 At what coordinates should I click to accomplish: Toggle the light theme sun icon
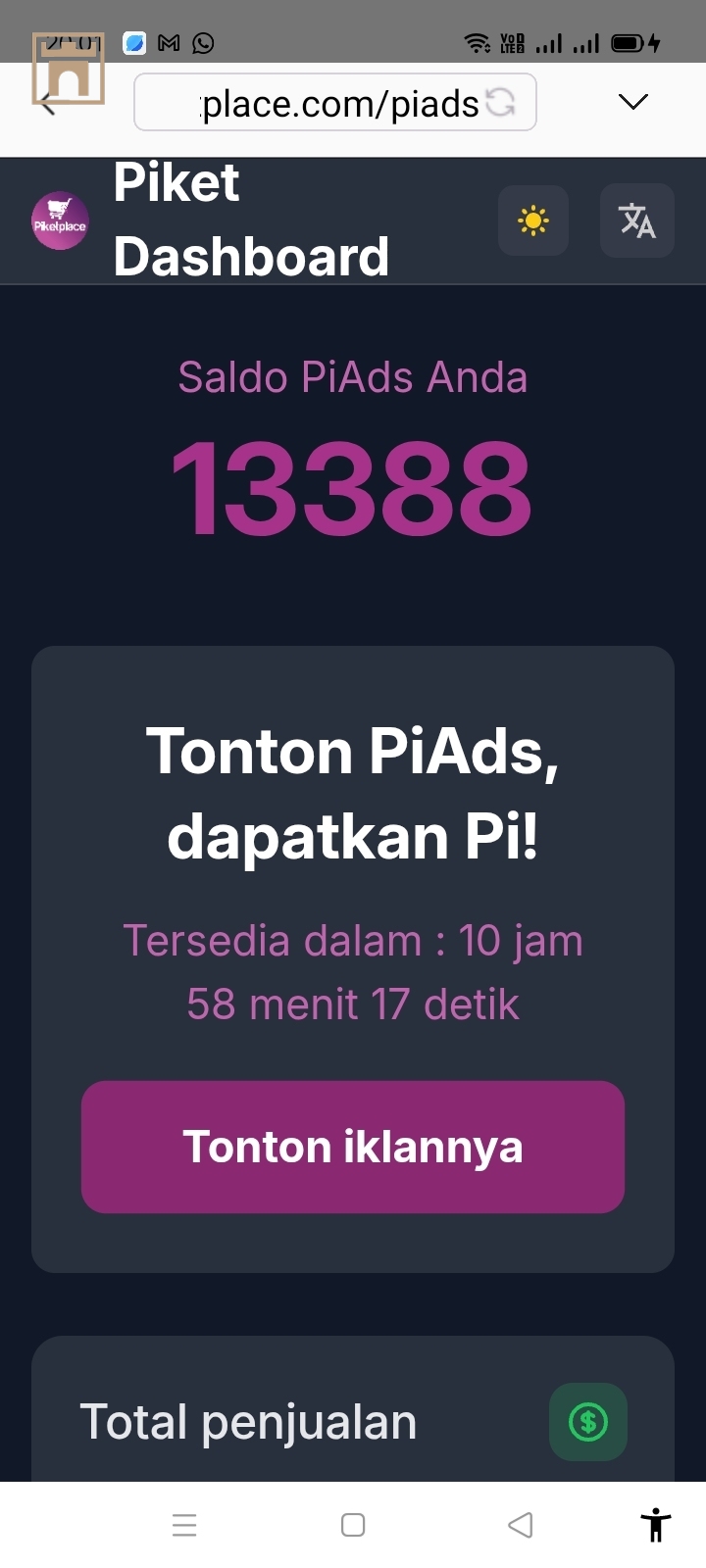(x=533, y=220)
